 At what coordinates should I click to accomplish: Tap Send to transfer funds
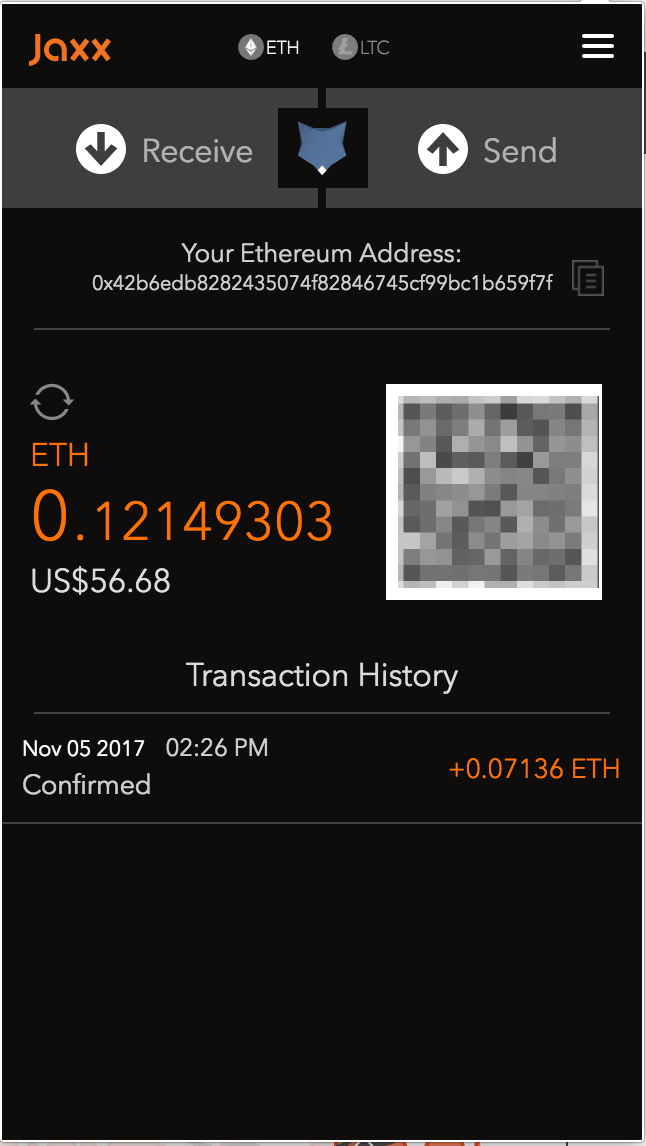[x=486, y=151]
